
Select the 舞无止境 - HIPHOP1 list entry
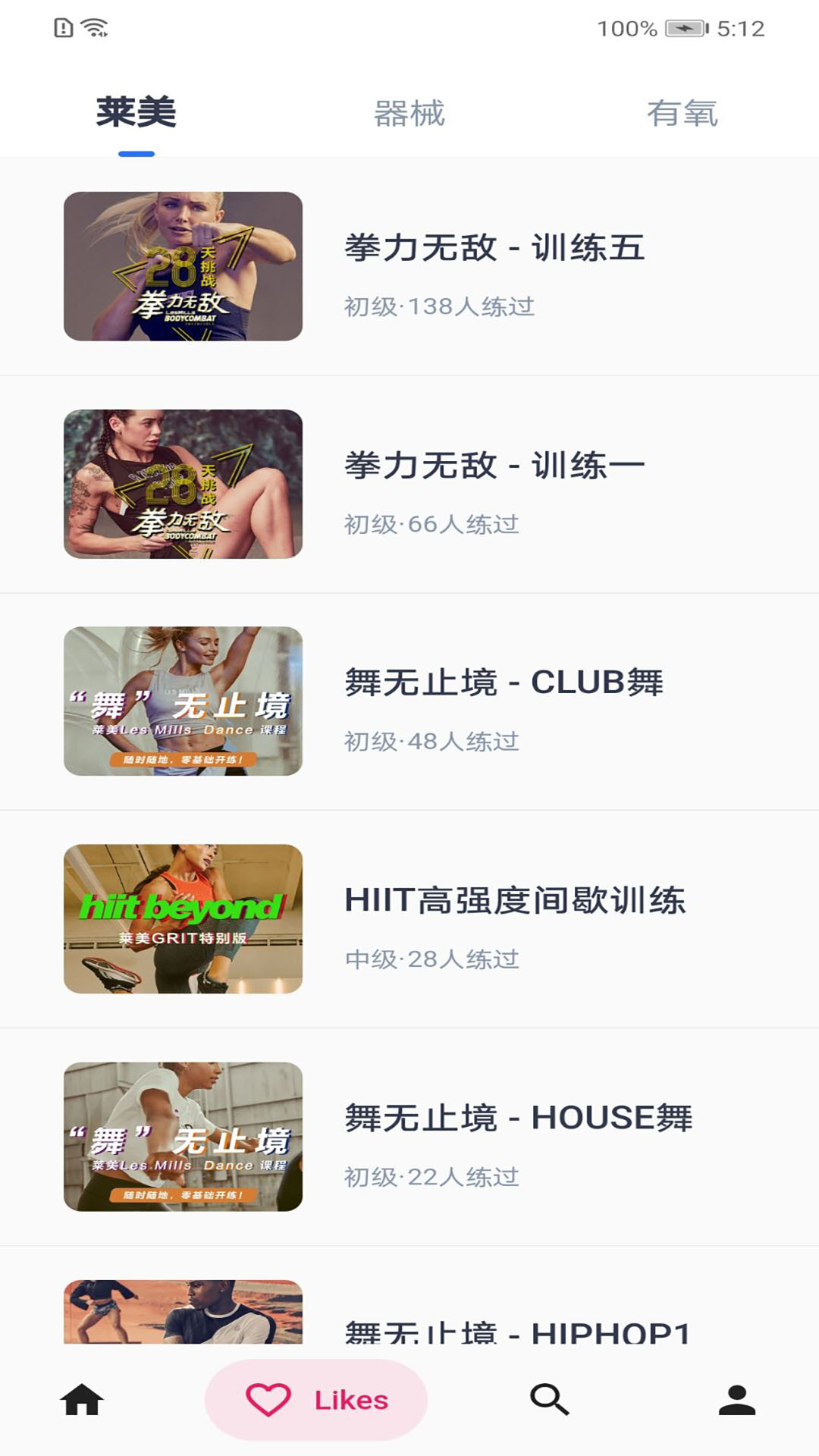(519, 1332)
